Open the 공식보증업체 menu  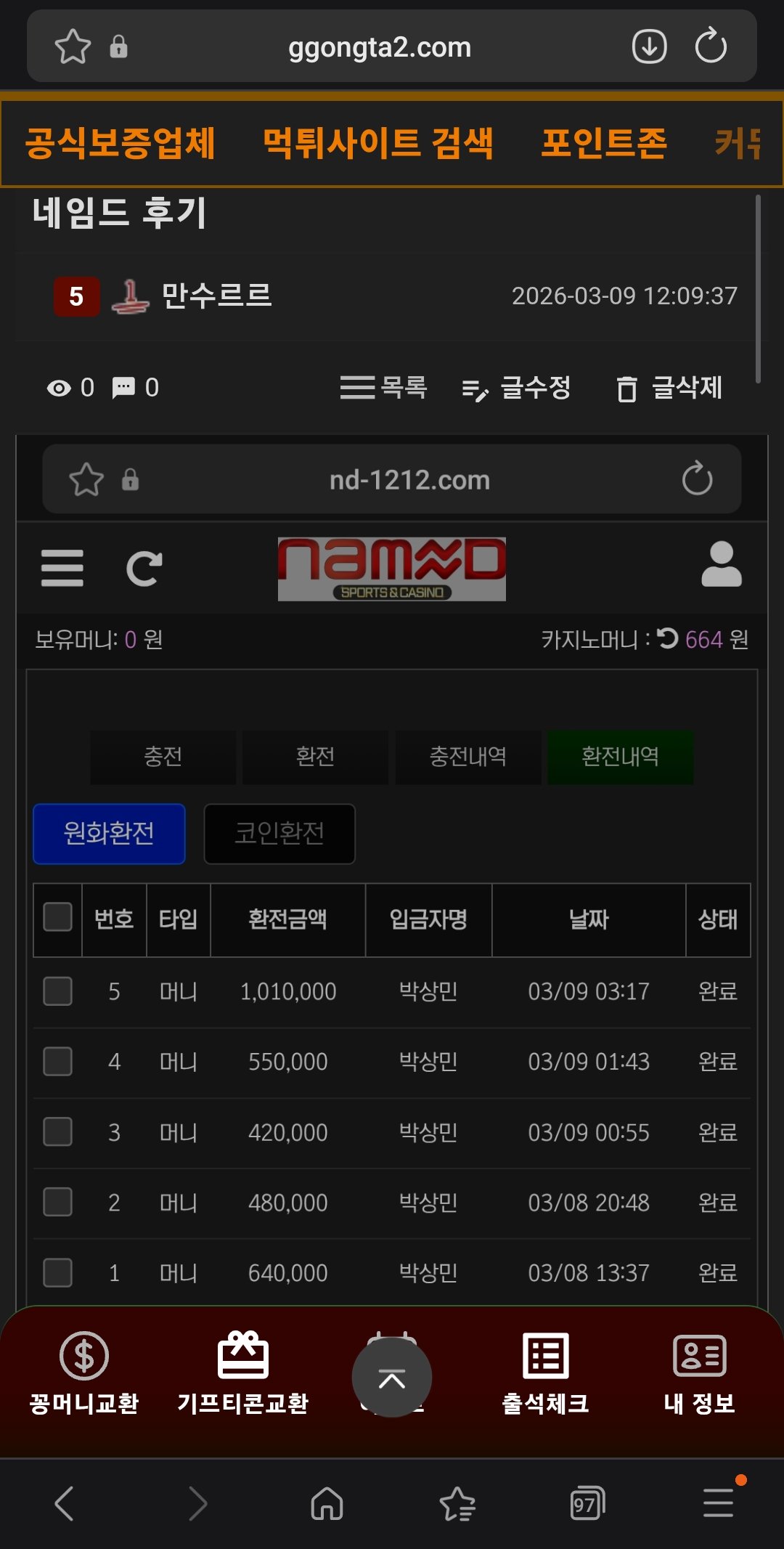point(121,143)
